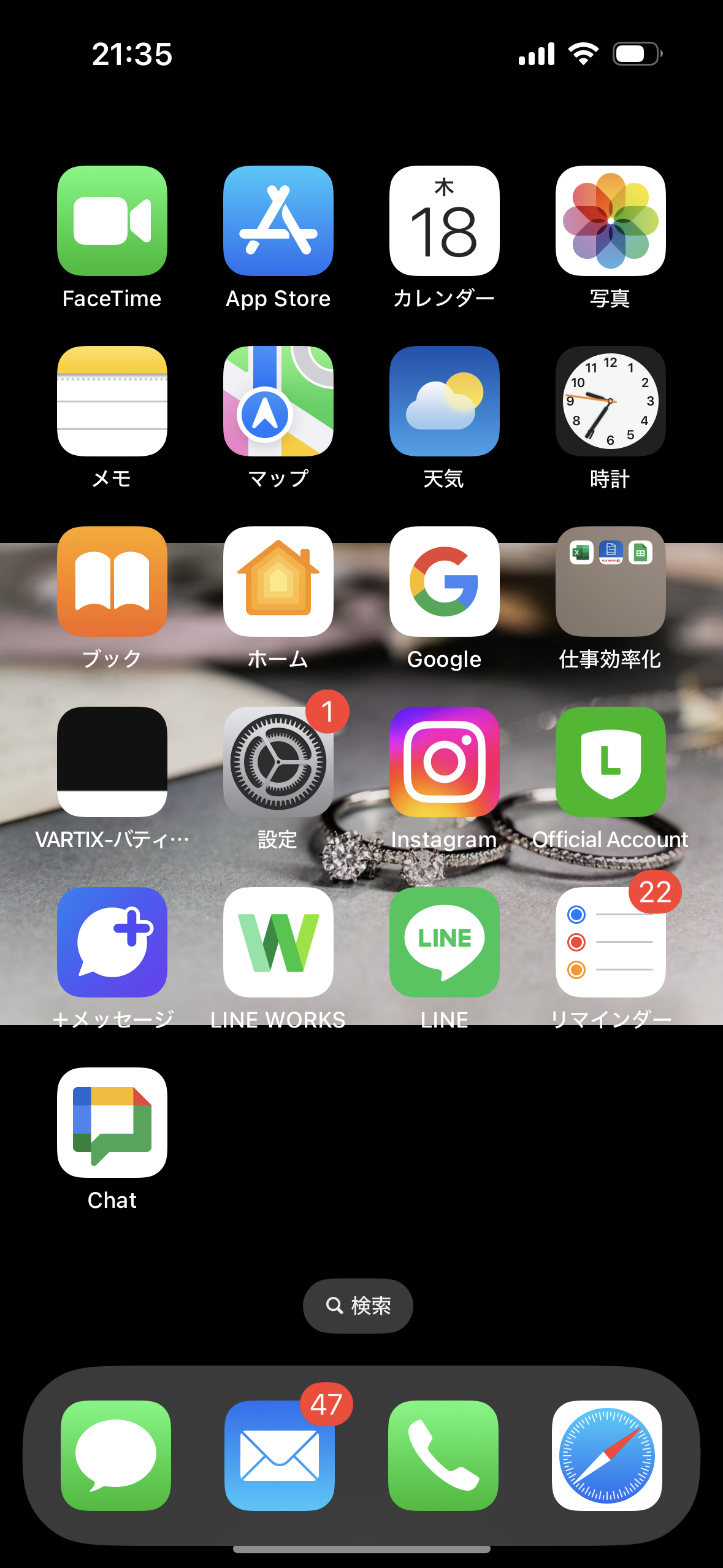Screen dimensions: 723x1568
Task: Launch the マップ maps app
Action: [278, 401]
